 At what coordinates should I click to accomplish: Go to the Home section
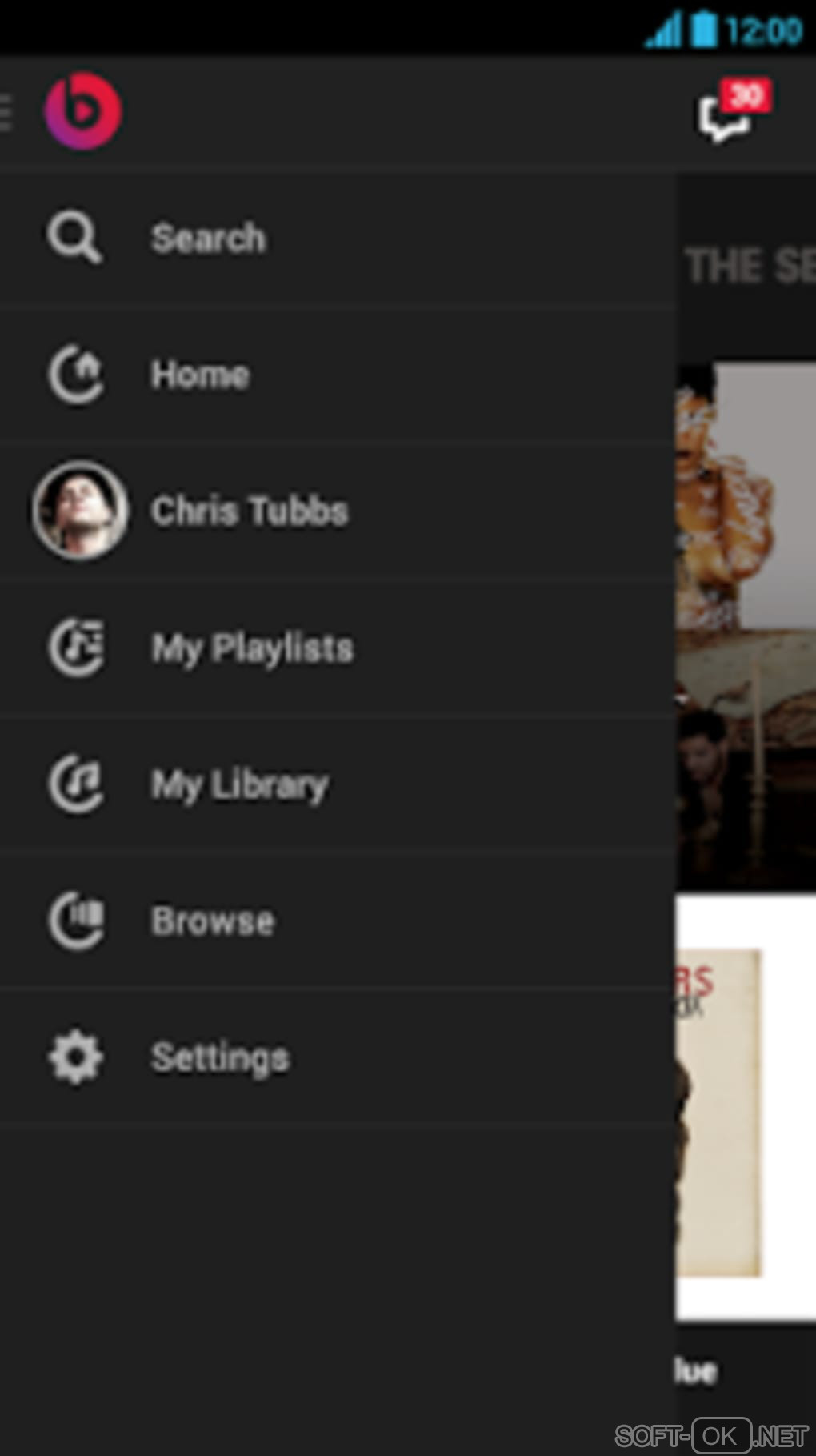tap(200, 375)
